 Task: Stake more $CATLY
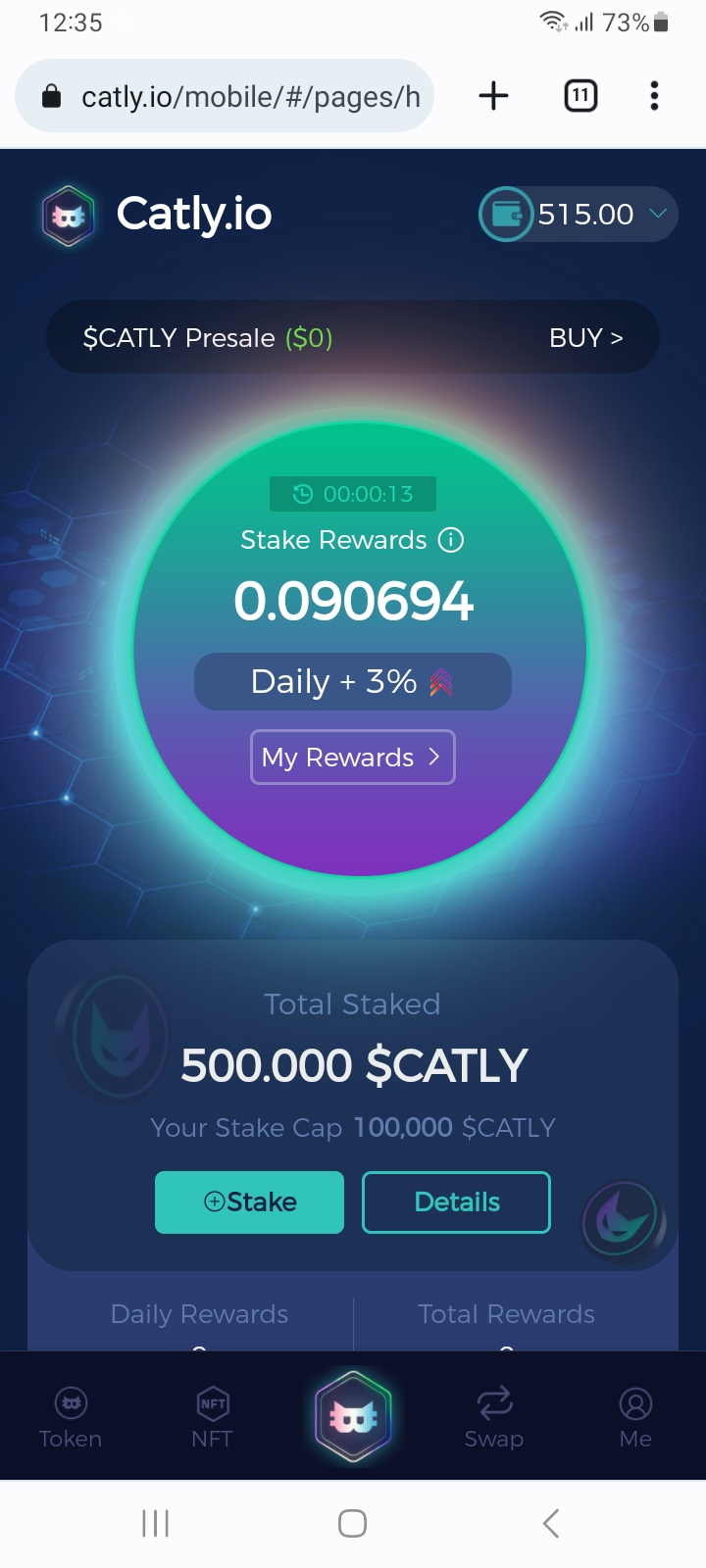point(249,1201)
